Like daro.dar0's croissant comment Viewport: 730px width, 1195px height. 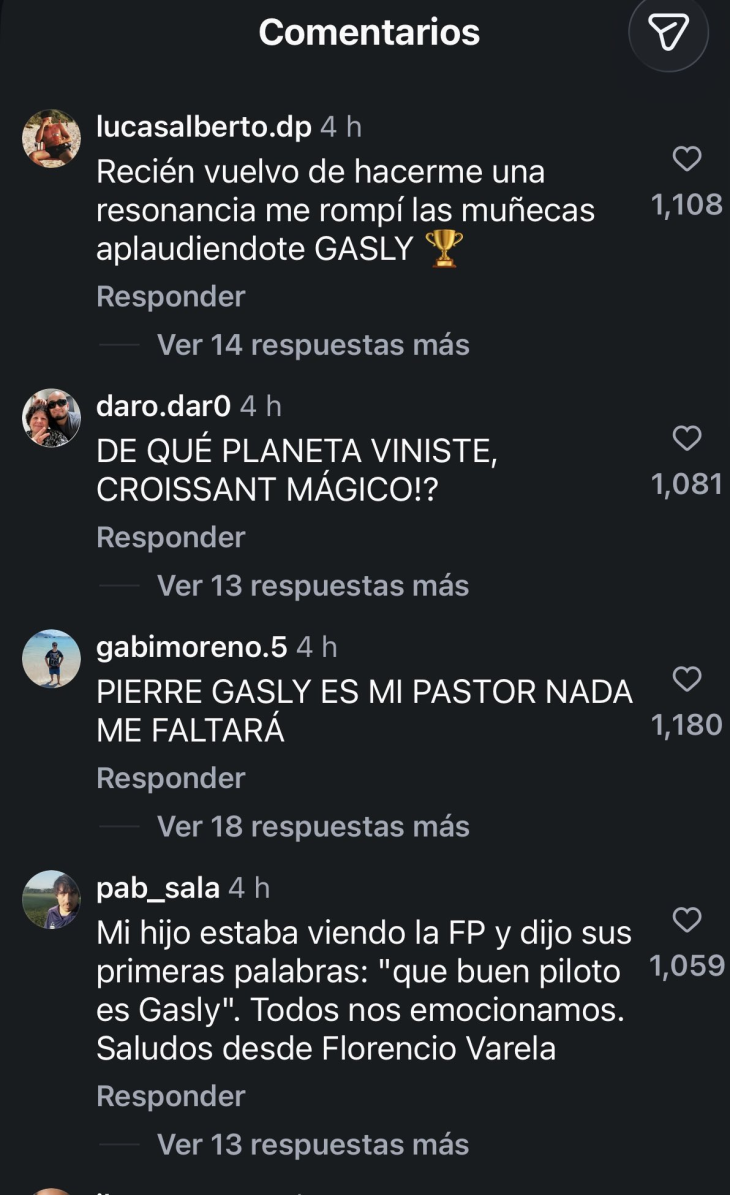[687, 438]
